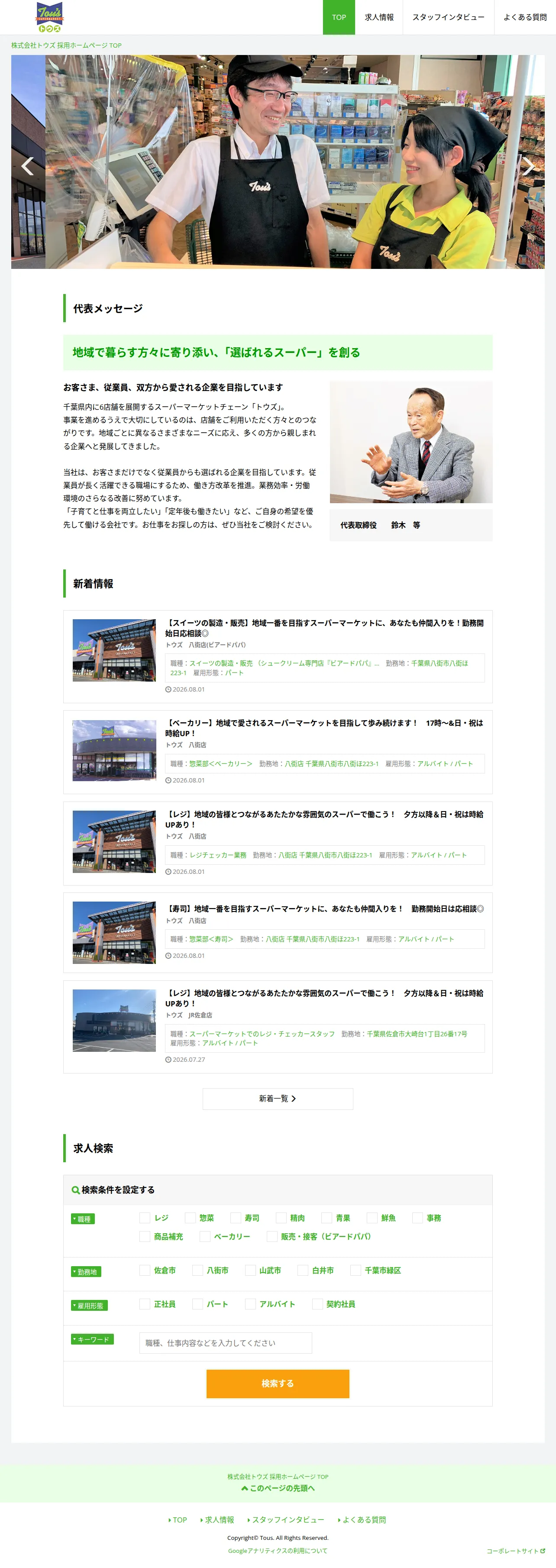Open よくある質問 in the top menu

coord(525,17)
